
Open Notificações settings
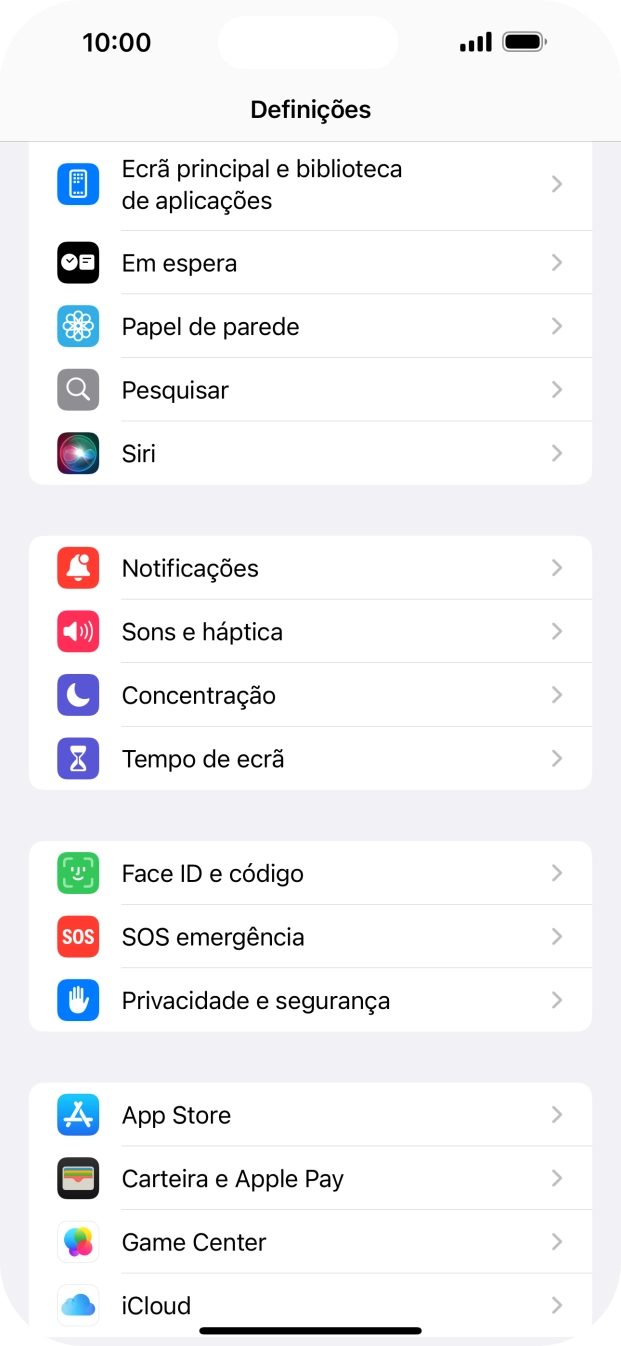(x=310, y=568)
